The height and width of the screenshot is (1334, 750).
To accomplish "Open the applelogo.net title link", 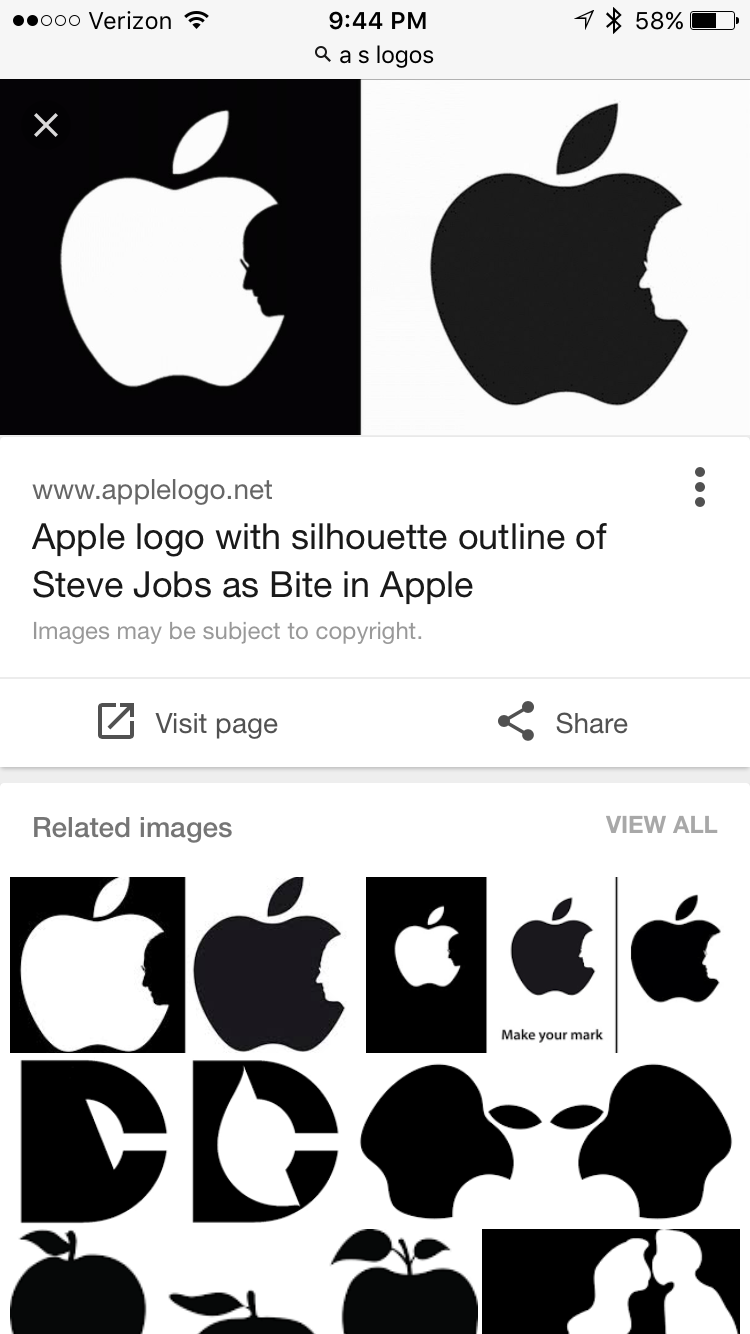I will pyautogui.click(x=318, y=561).
